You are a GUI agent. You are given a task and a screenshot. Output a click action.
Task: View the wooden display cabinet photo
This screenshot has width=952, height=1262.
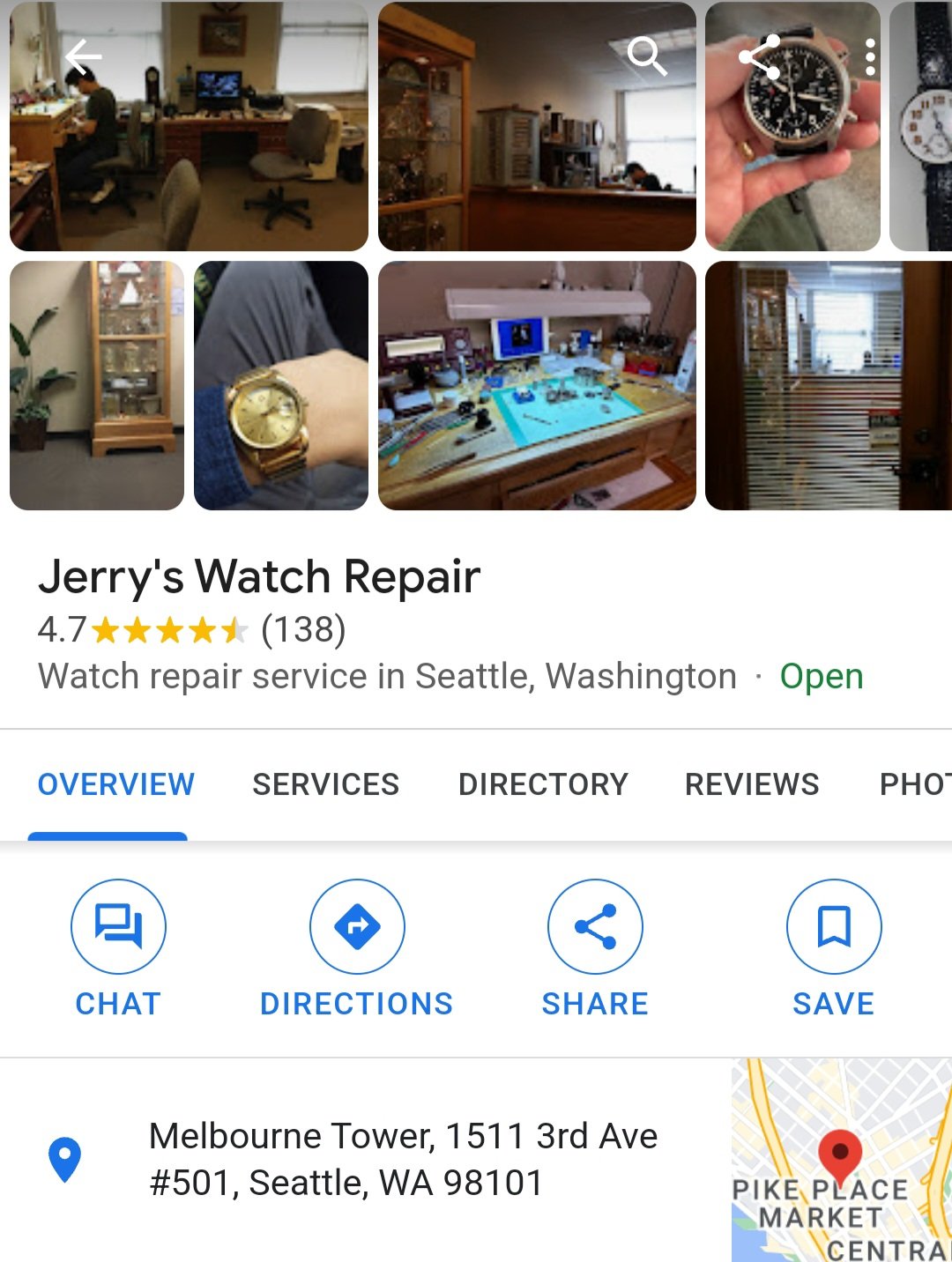pos(97,385)
